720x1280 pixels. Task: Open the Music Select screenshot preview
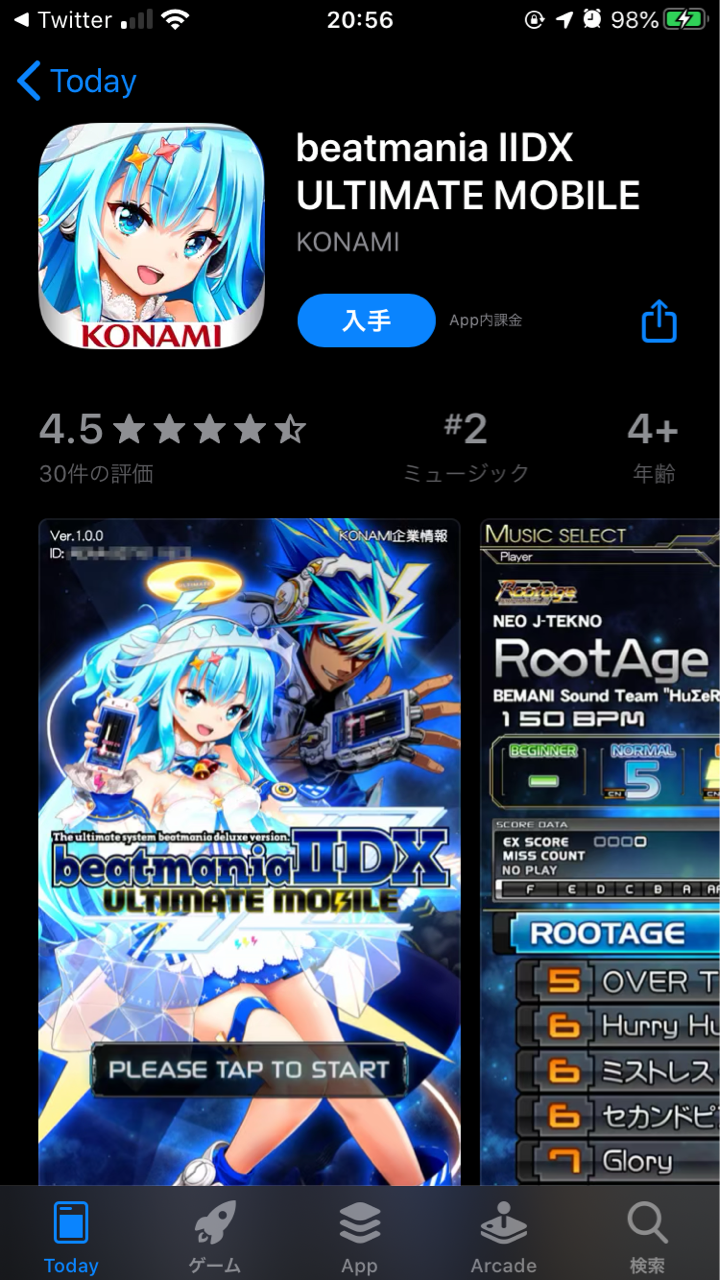click(600, 850)
